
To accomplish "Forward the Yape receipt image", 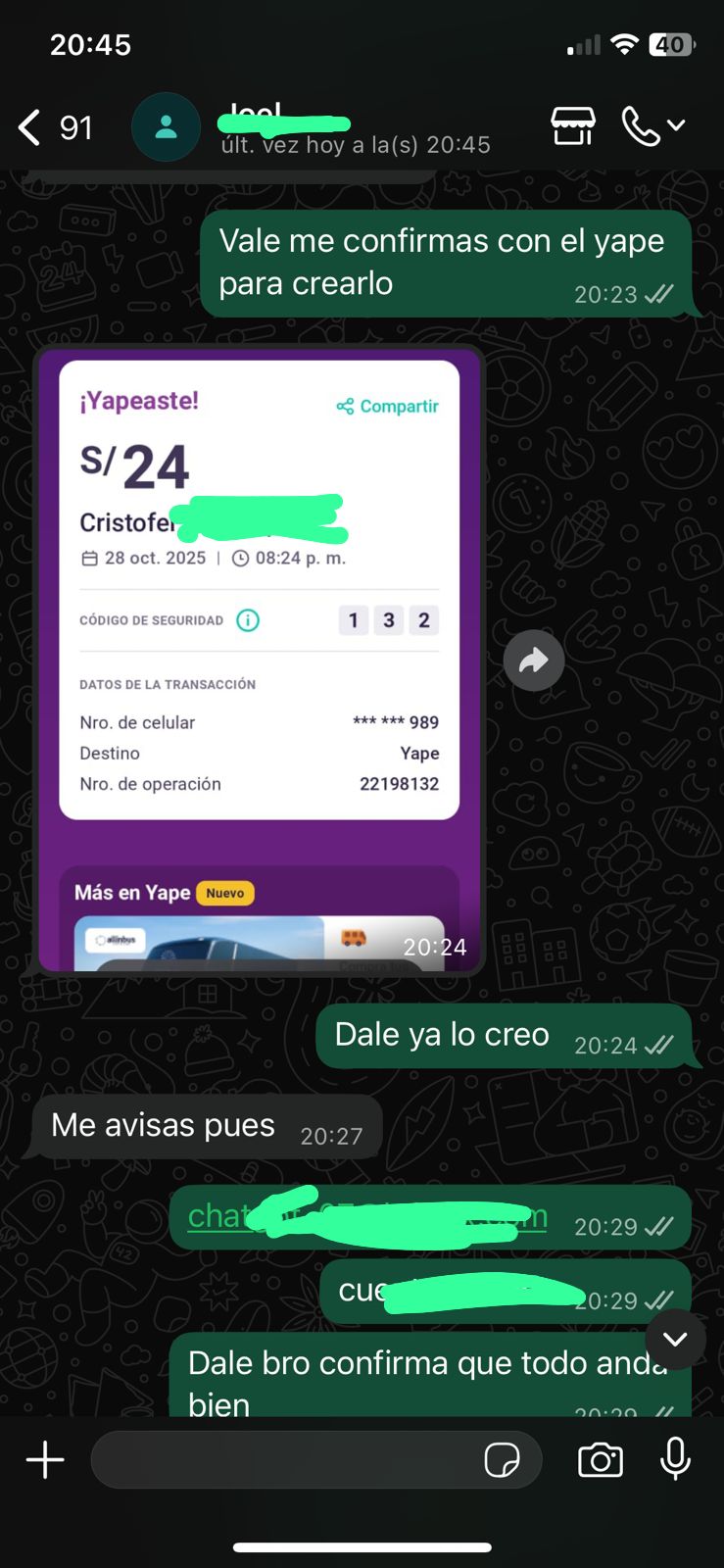I will click(533, 661).
